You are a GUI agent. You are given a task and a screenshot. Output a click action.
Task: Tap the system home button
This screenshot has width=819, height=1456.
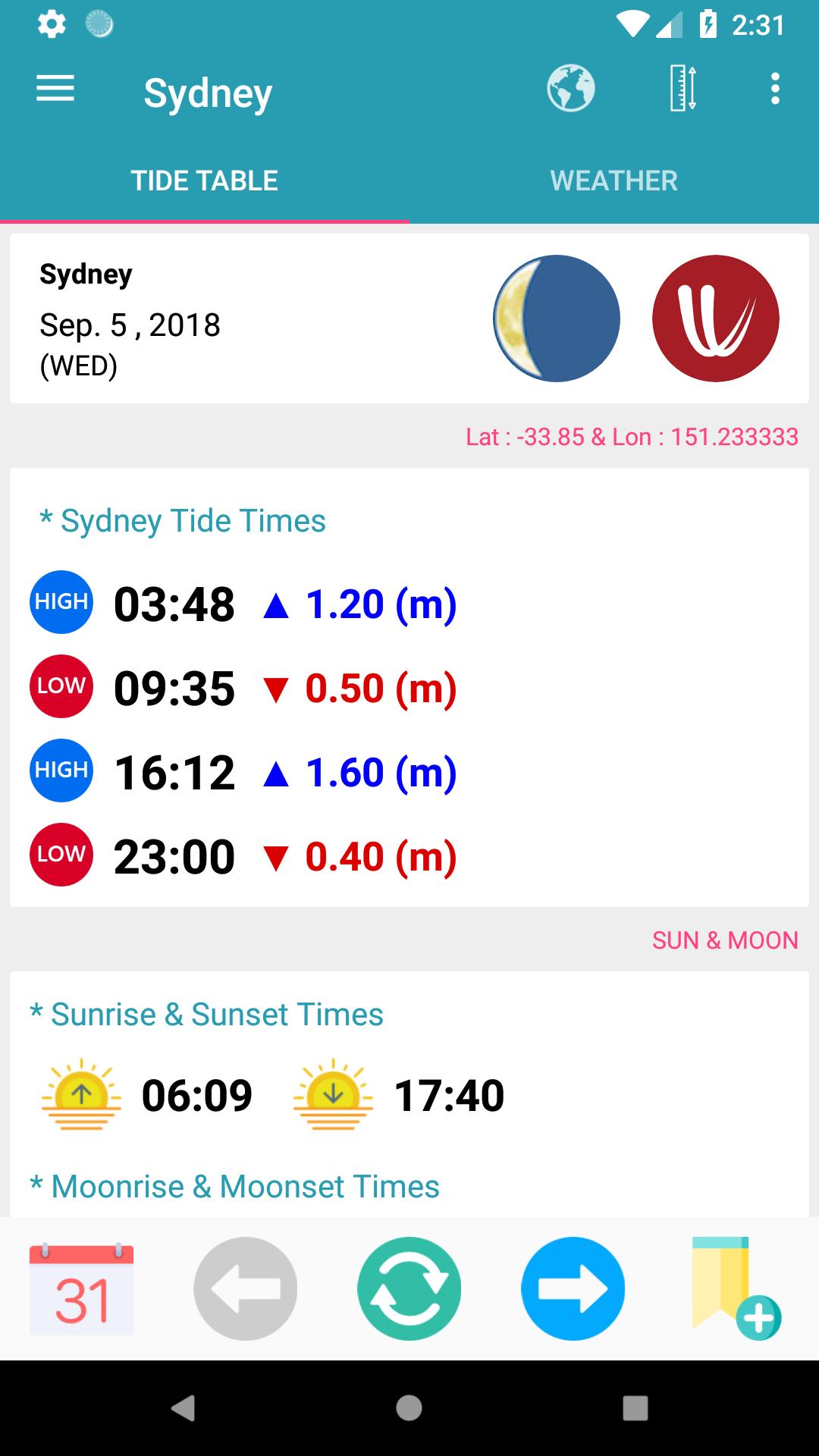(409, 1408)
